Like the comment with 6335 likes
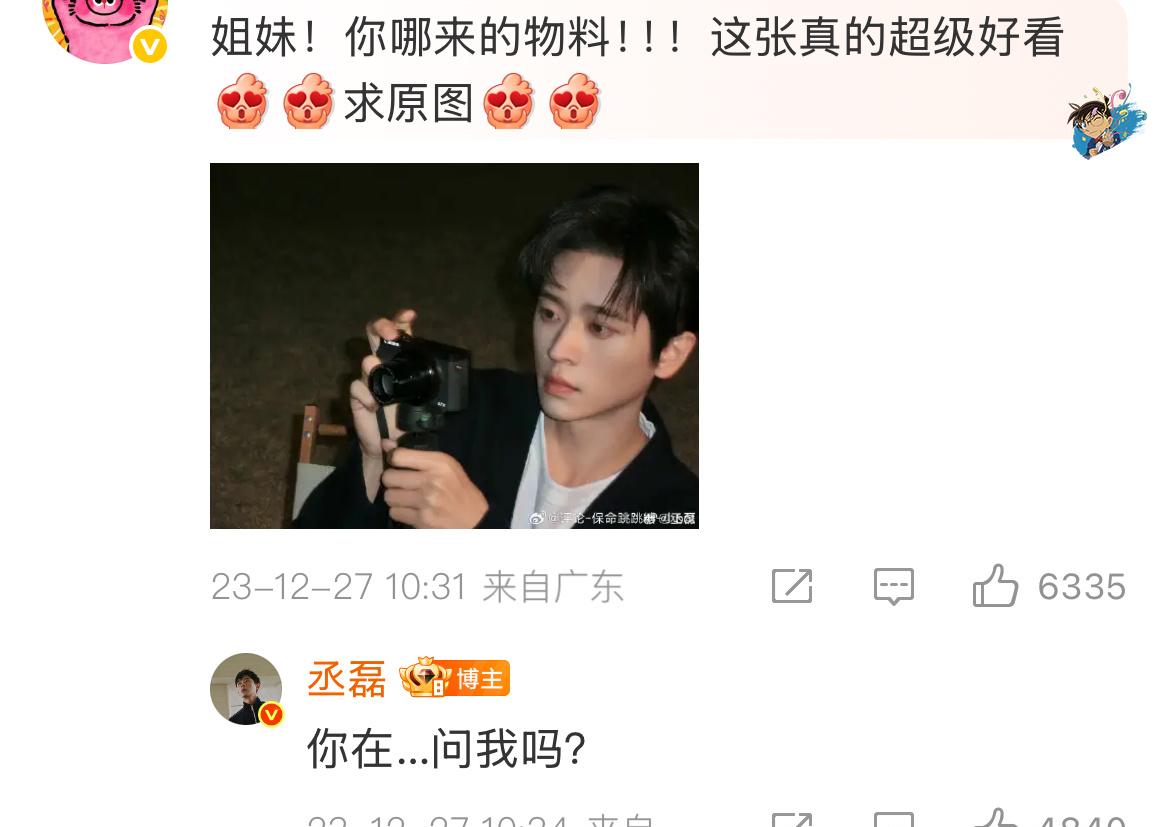This screenshot has height=827, width=1170. [996, 586]
